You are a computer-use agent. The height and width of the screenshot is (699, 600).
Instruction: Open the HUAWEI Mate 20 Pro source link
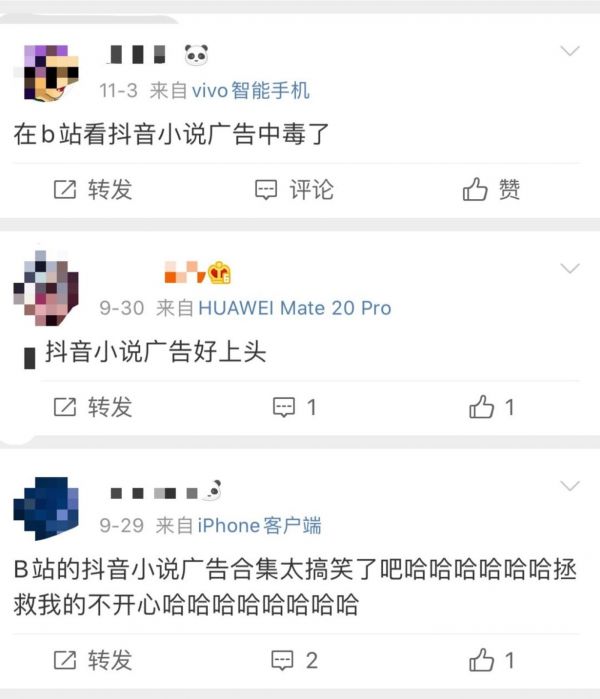pyautogui.click(x=295, y=308)
